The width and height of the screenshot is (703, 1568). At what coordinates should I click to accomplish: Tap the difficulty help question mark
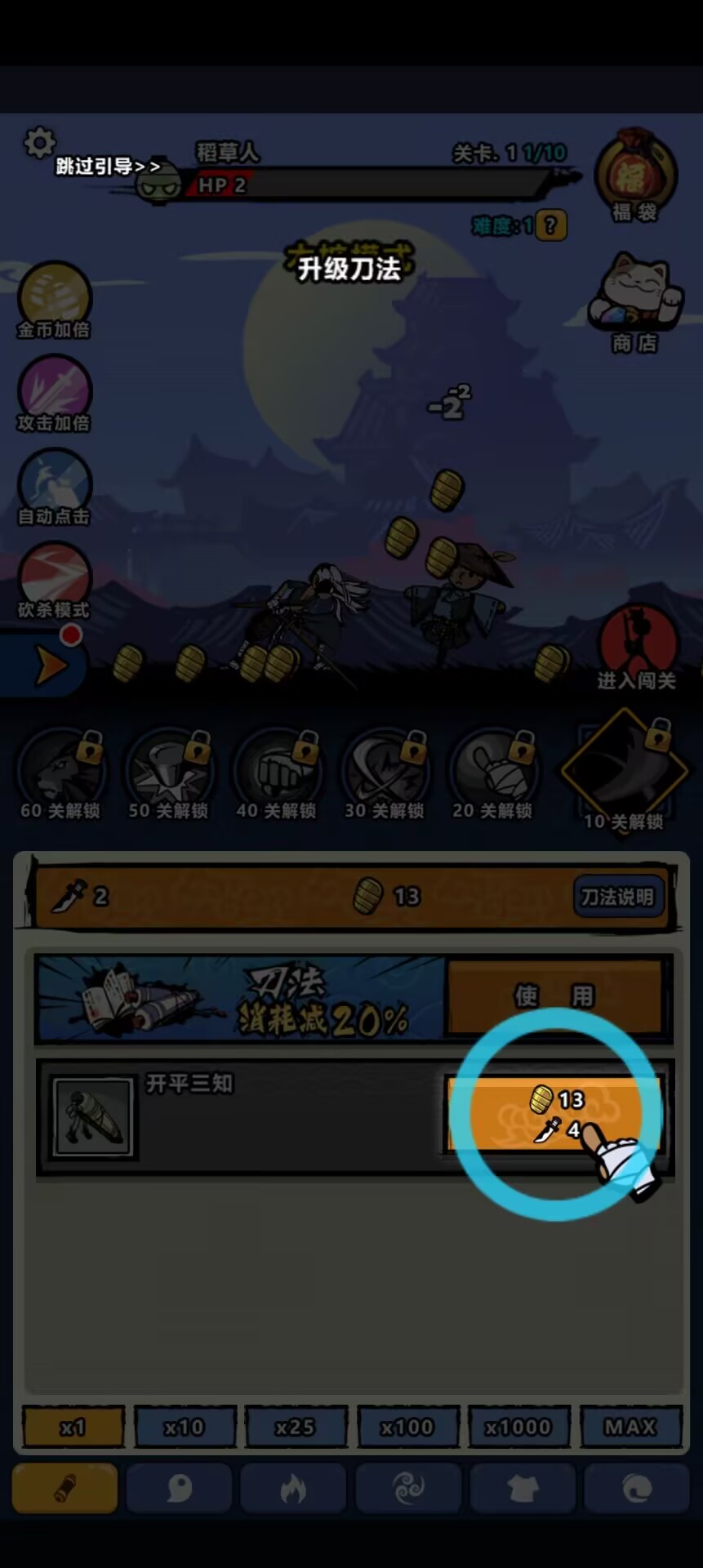551,225
